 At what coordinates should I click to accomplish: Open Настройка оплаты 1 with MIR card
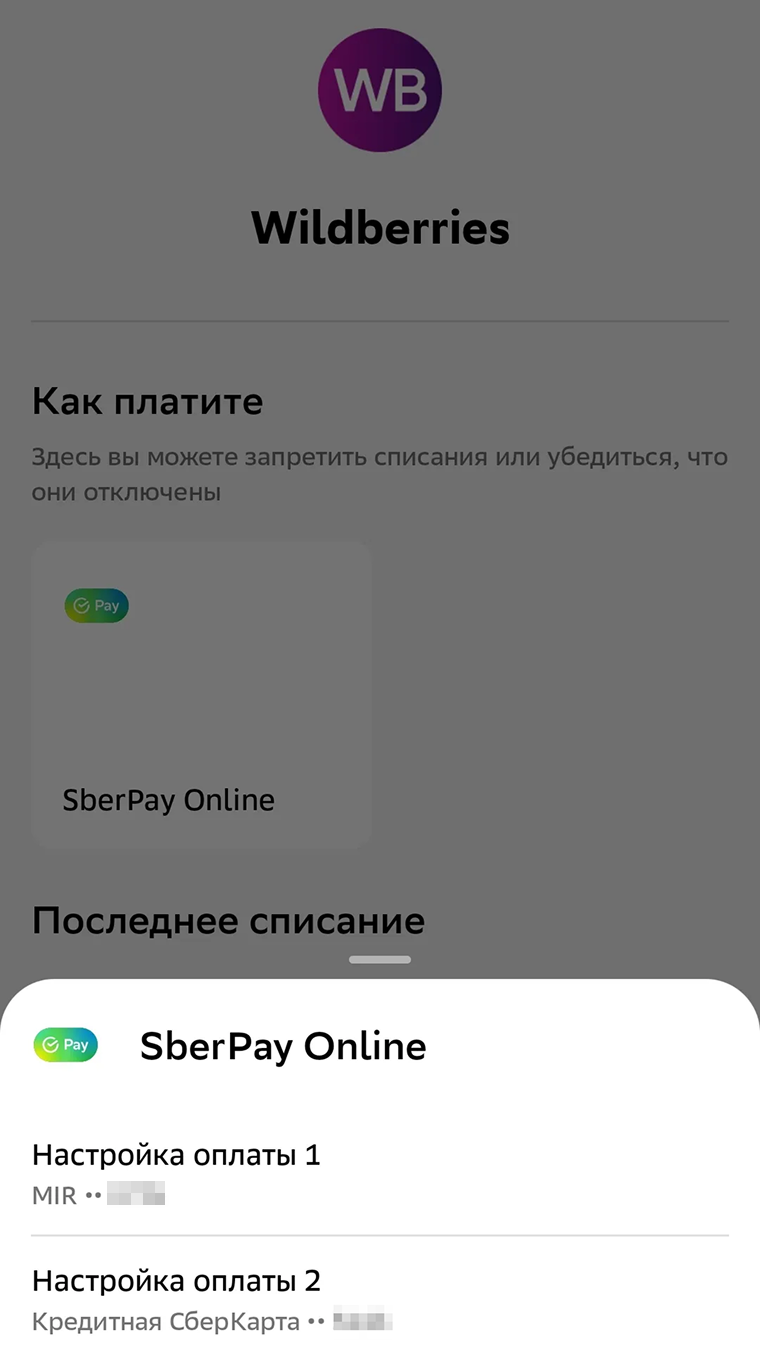coord(380,1173)
